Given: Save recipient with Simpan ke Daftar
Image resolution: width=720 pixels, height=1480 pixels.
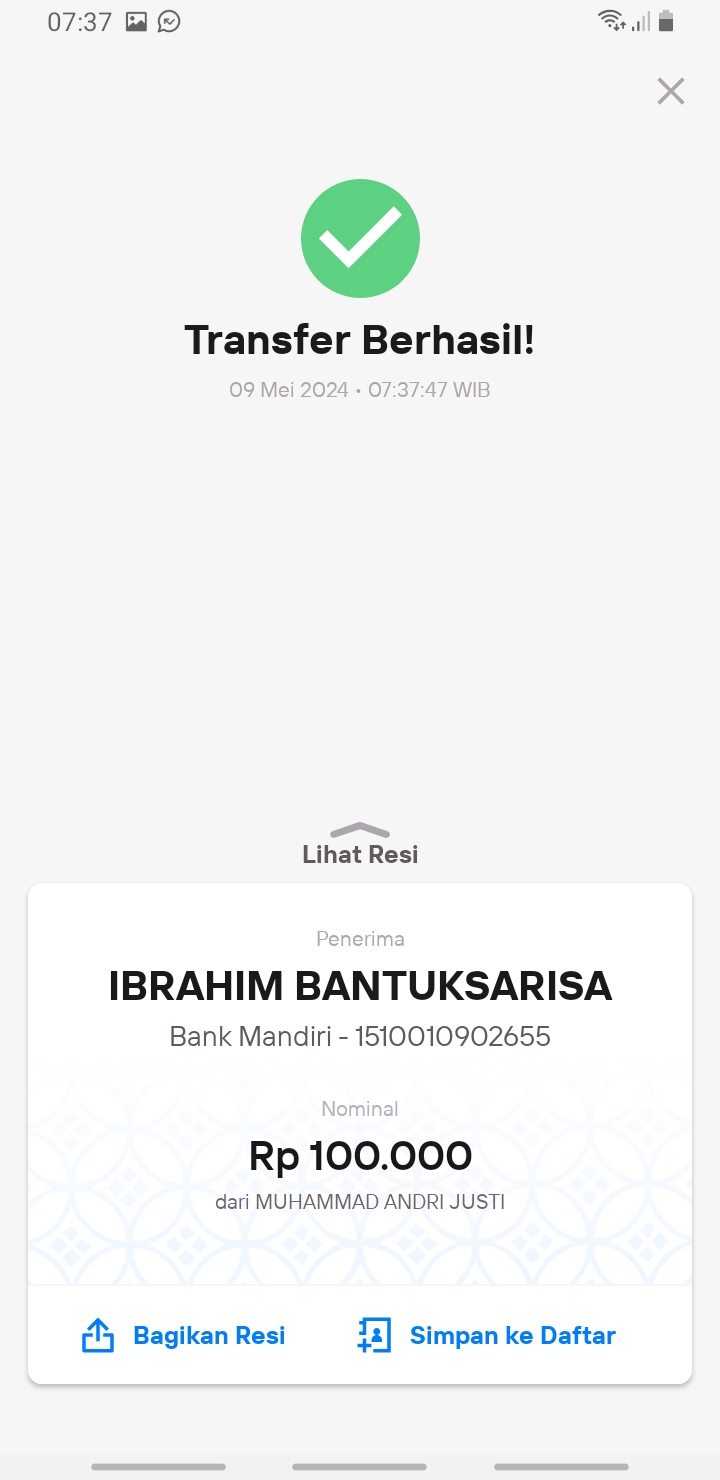Looking at the screenshot, I should (486, 1336).
